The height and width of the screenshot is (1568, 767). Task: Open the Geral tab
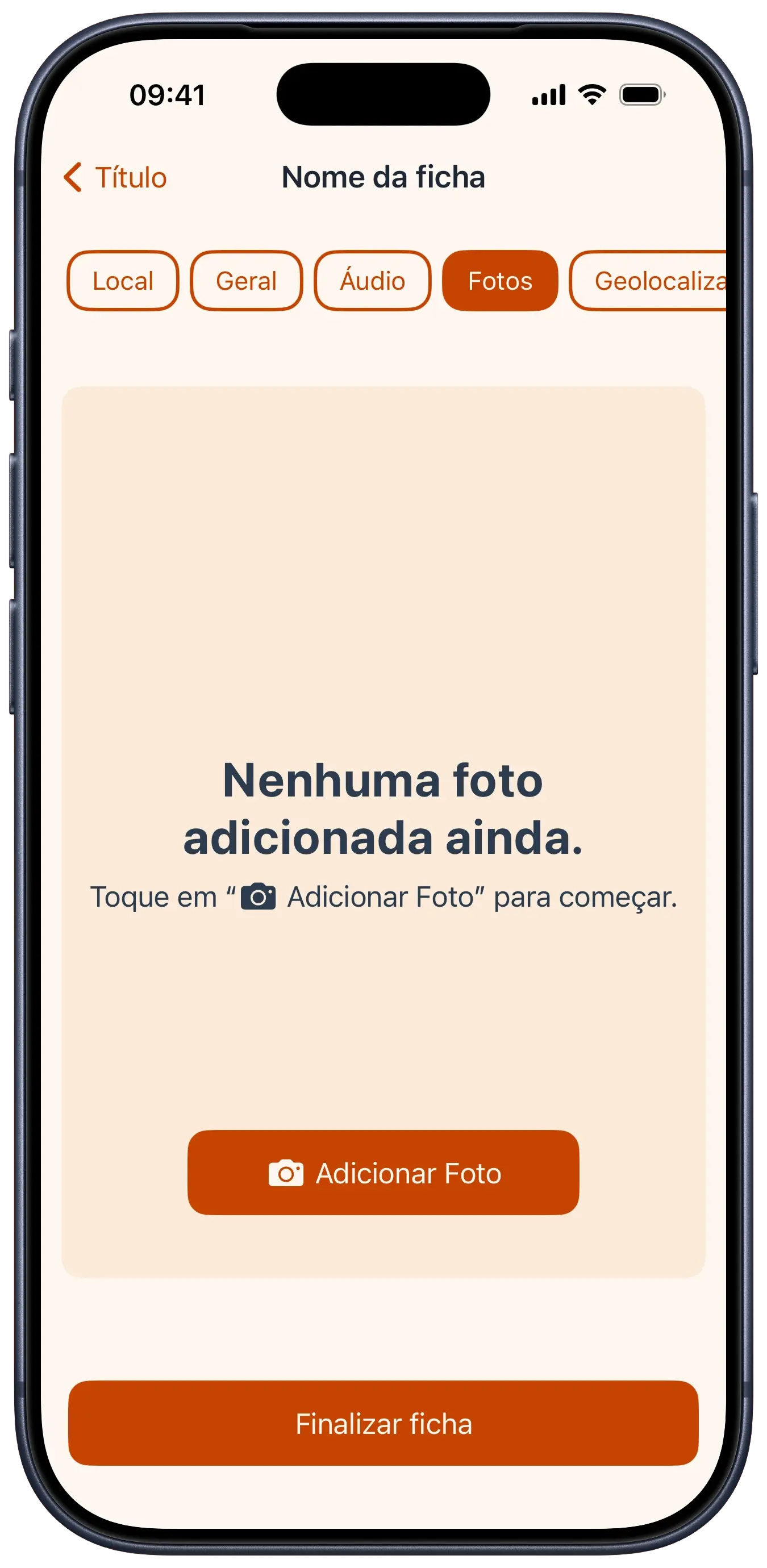tap(246, 281)
